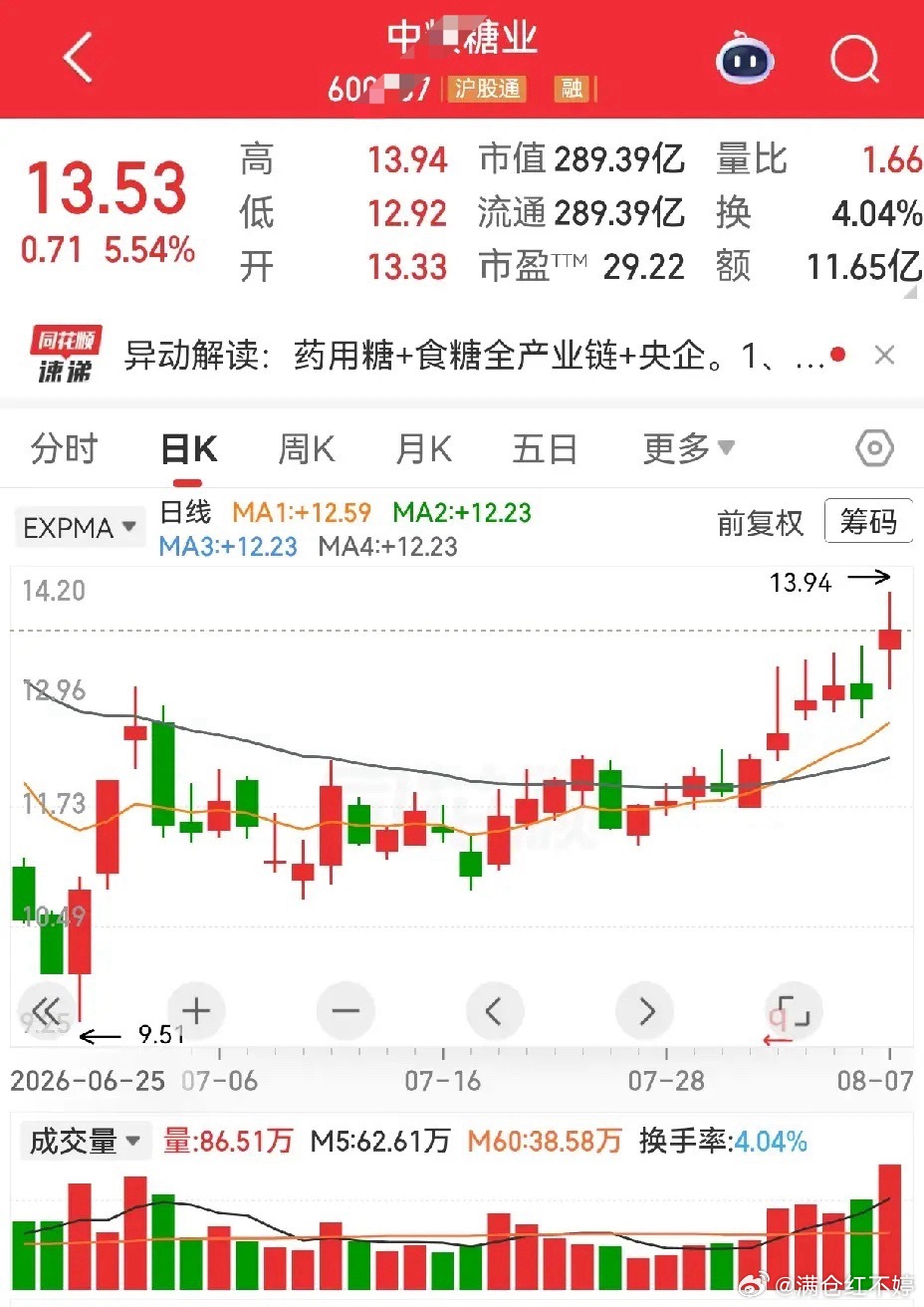
Task: Move chart right with the > button
Action: coord(645,1011)
